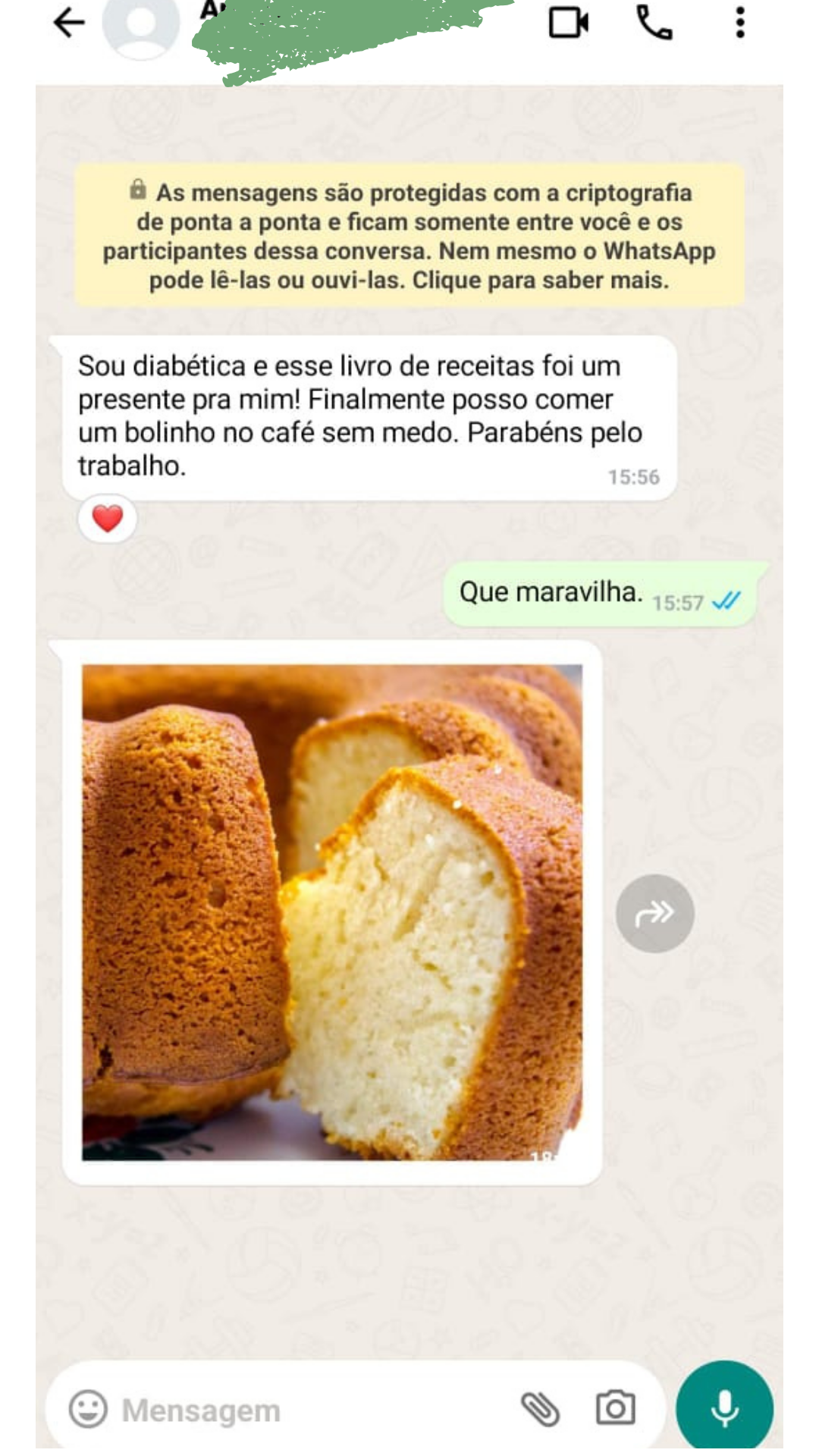Viewport: 819px width, 1456px height.
Task: Open the three-dot overflow menu
Action: pos(740,23)
